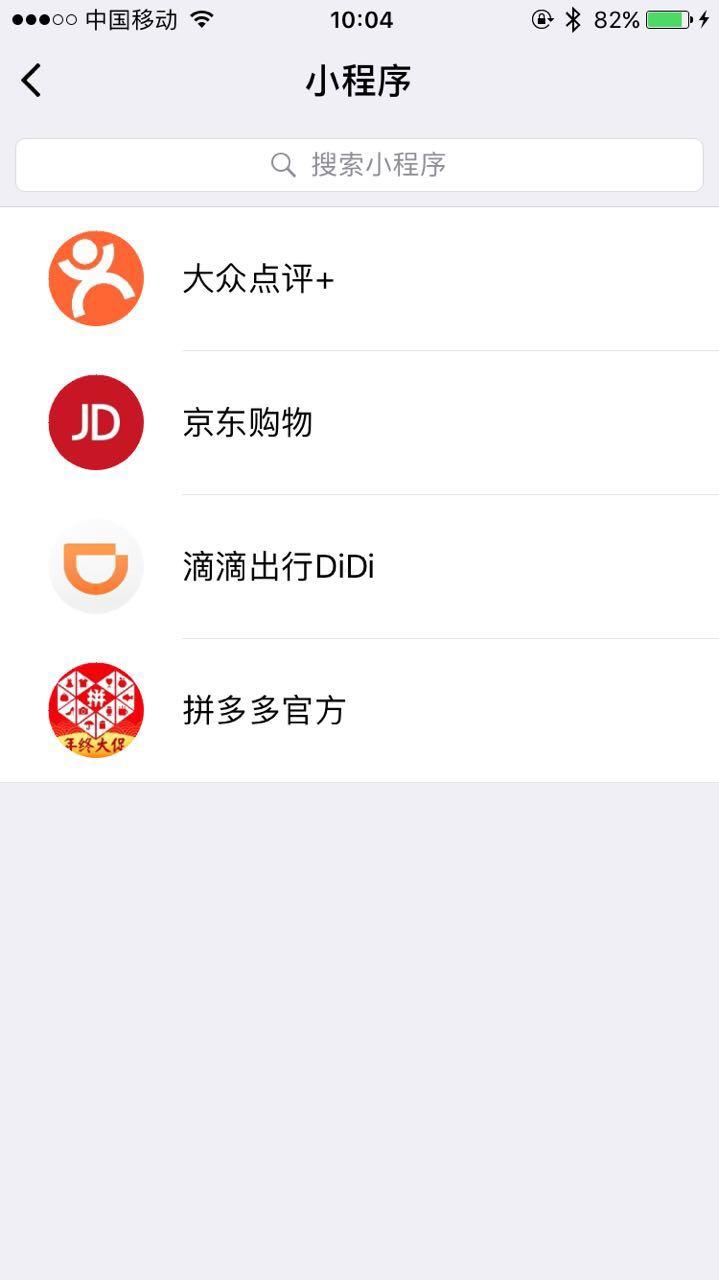719x1280 pixels.
Task: Select the 拼多多官方 mini program
Action: tap(264, 711)
